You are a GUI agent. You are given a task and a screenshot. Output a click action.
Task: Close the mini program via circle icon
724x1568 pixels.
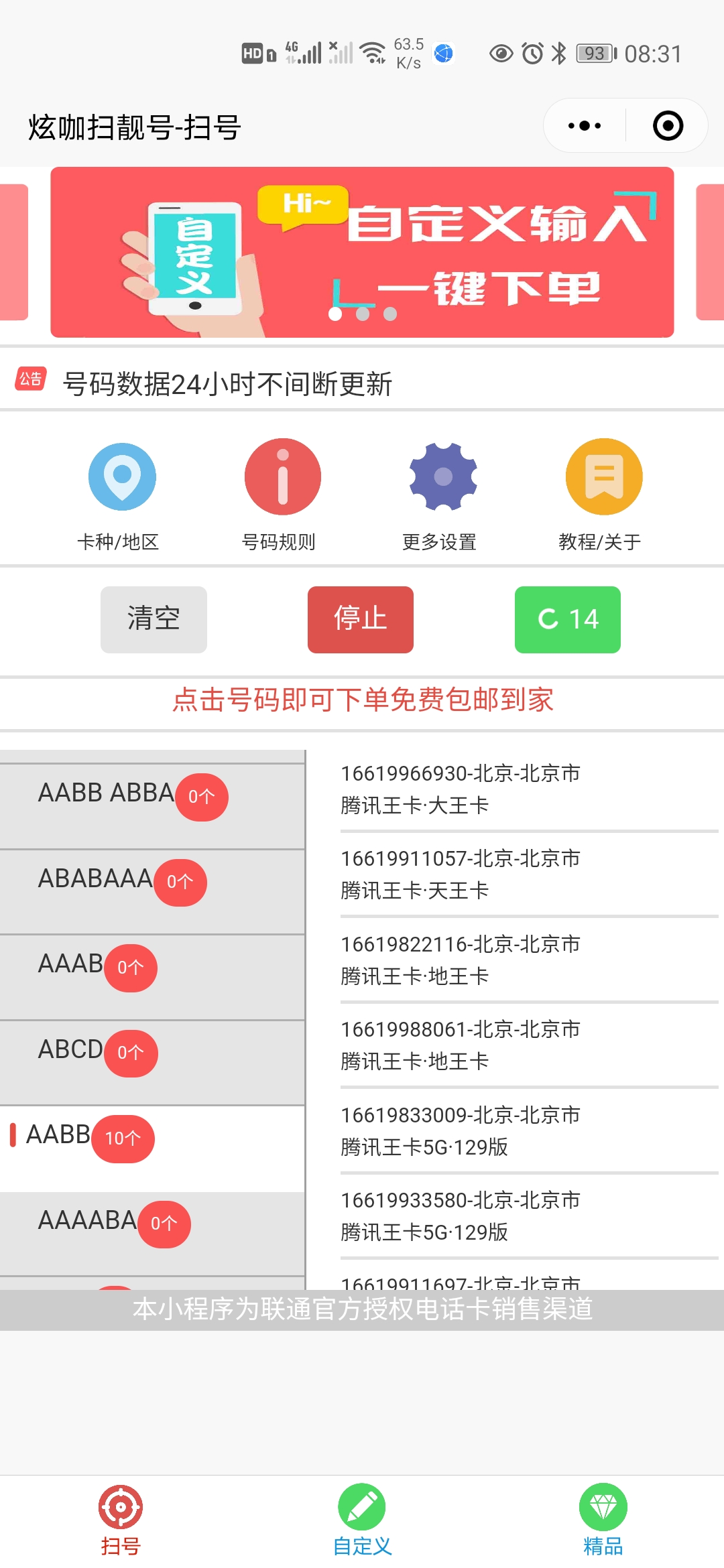click(668, 126)
